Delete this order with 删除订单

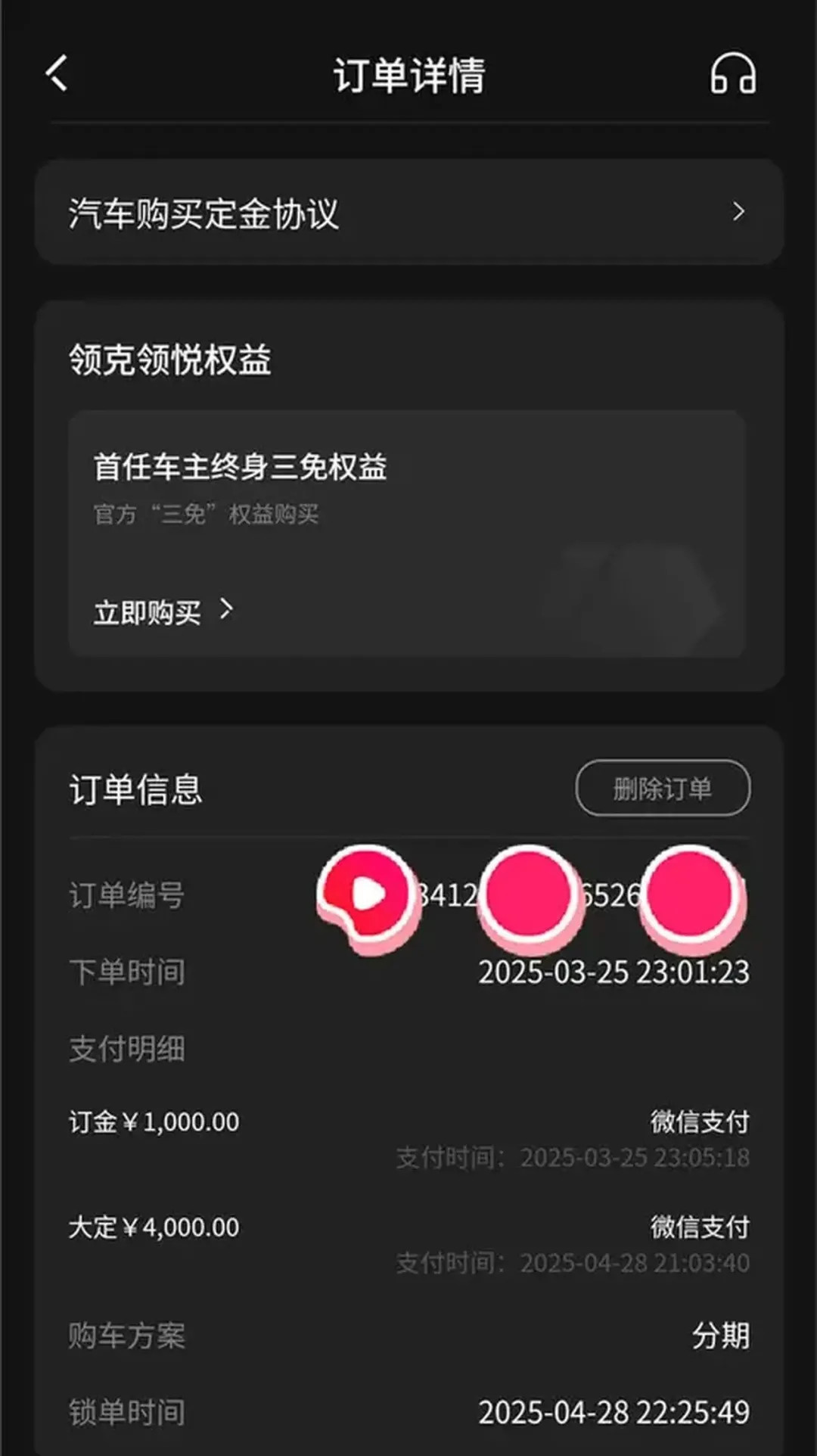tap(663, 789)
